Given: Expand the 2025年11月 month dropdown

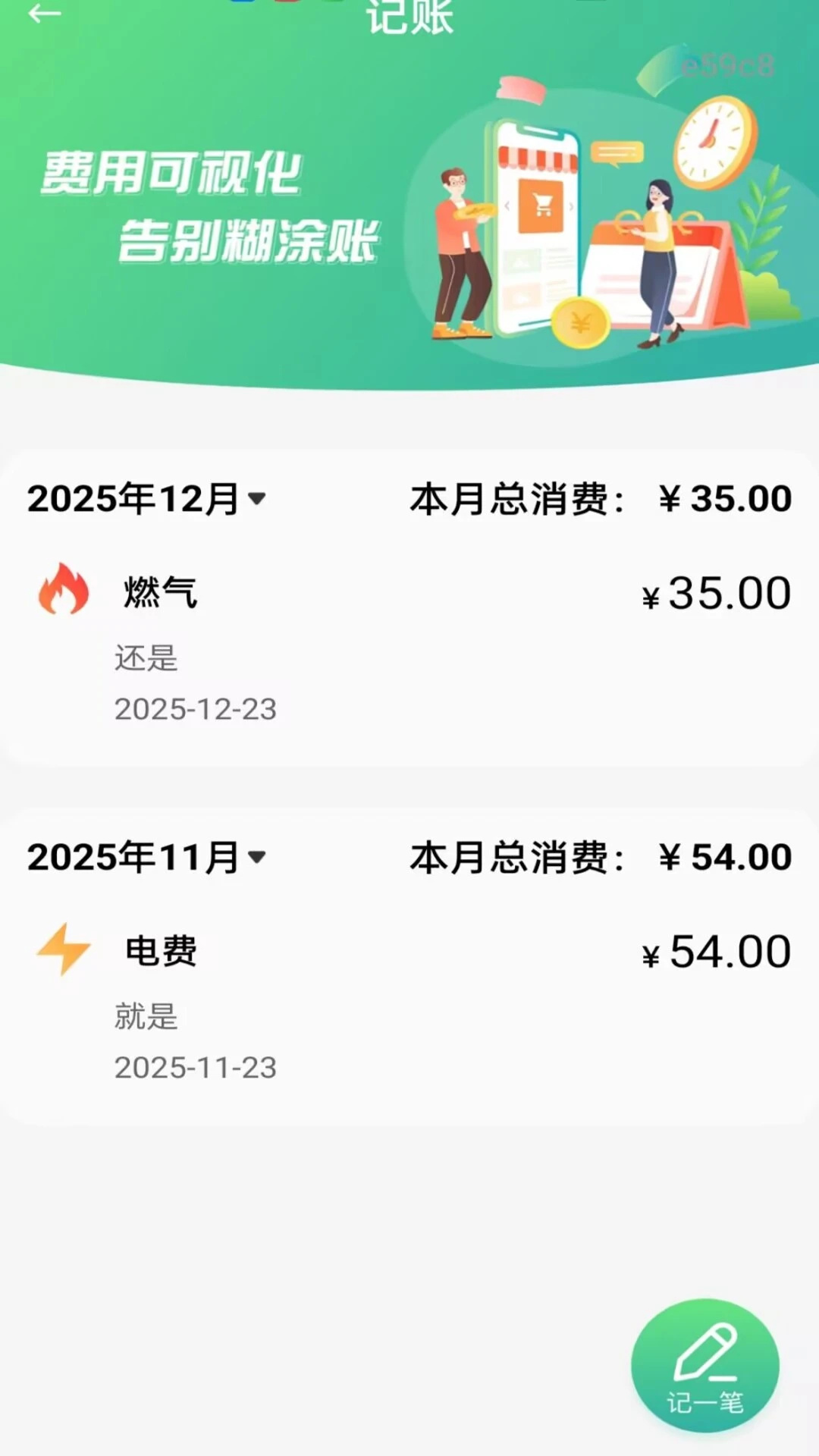Looking at the screenshot, I should (x=256, y=858).
